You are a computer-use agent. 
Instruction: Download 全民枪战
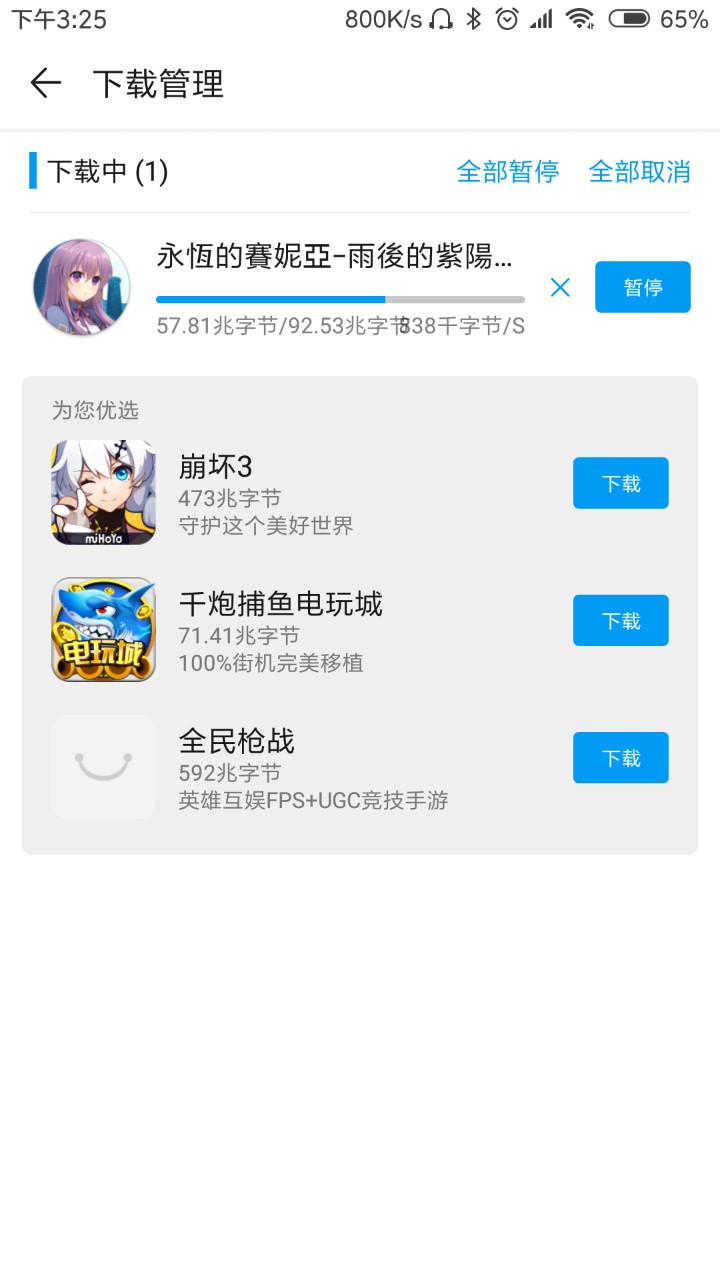pos(620,758)
